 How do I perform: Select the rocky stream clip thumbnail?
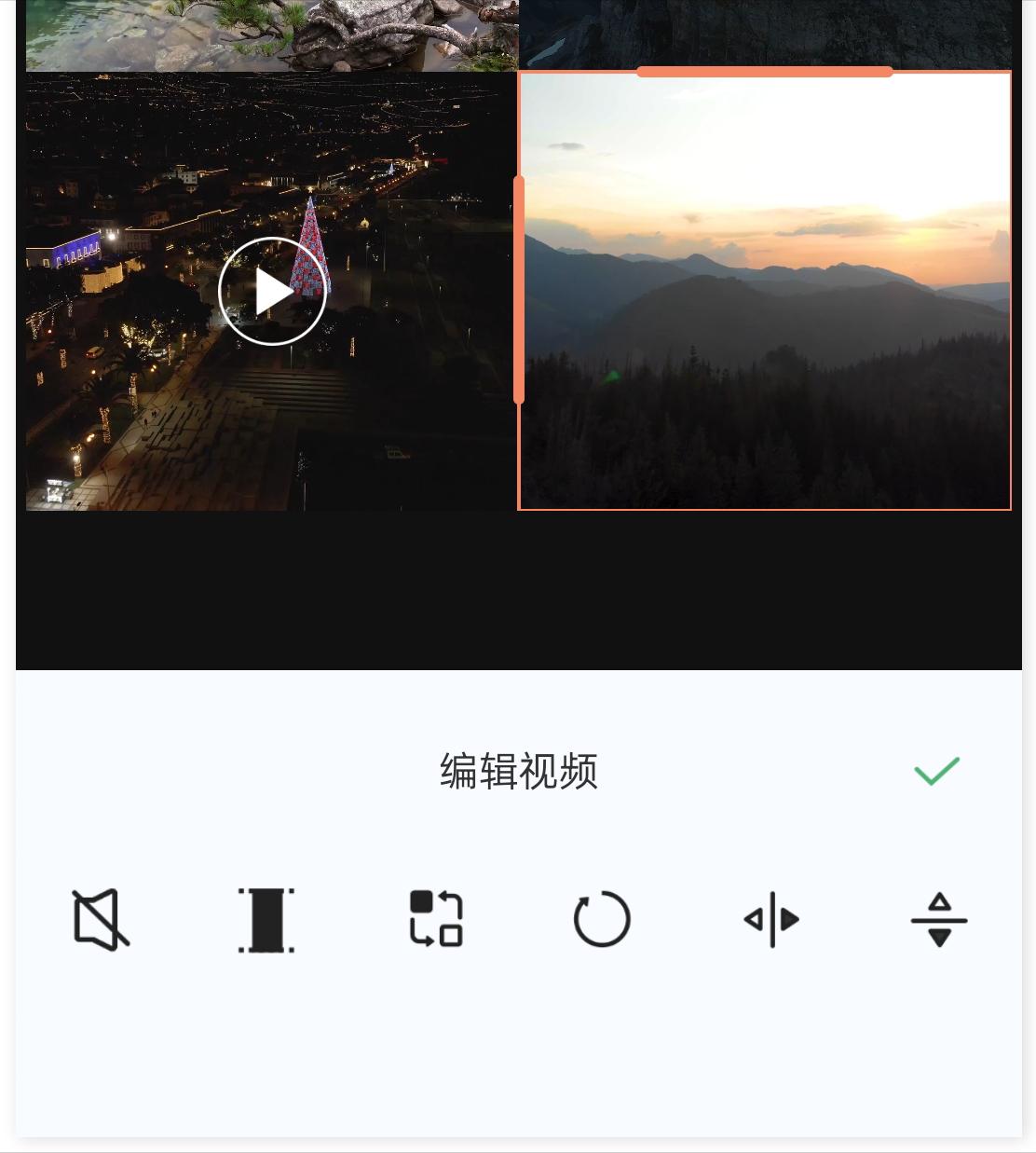coord(270,33)
